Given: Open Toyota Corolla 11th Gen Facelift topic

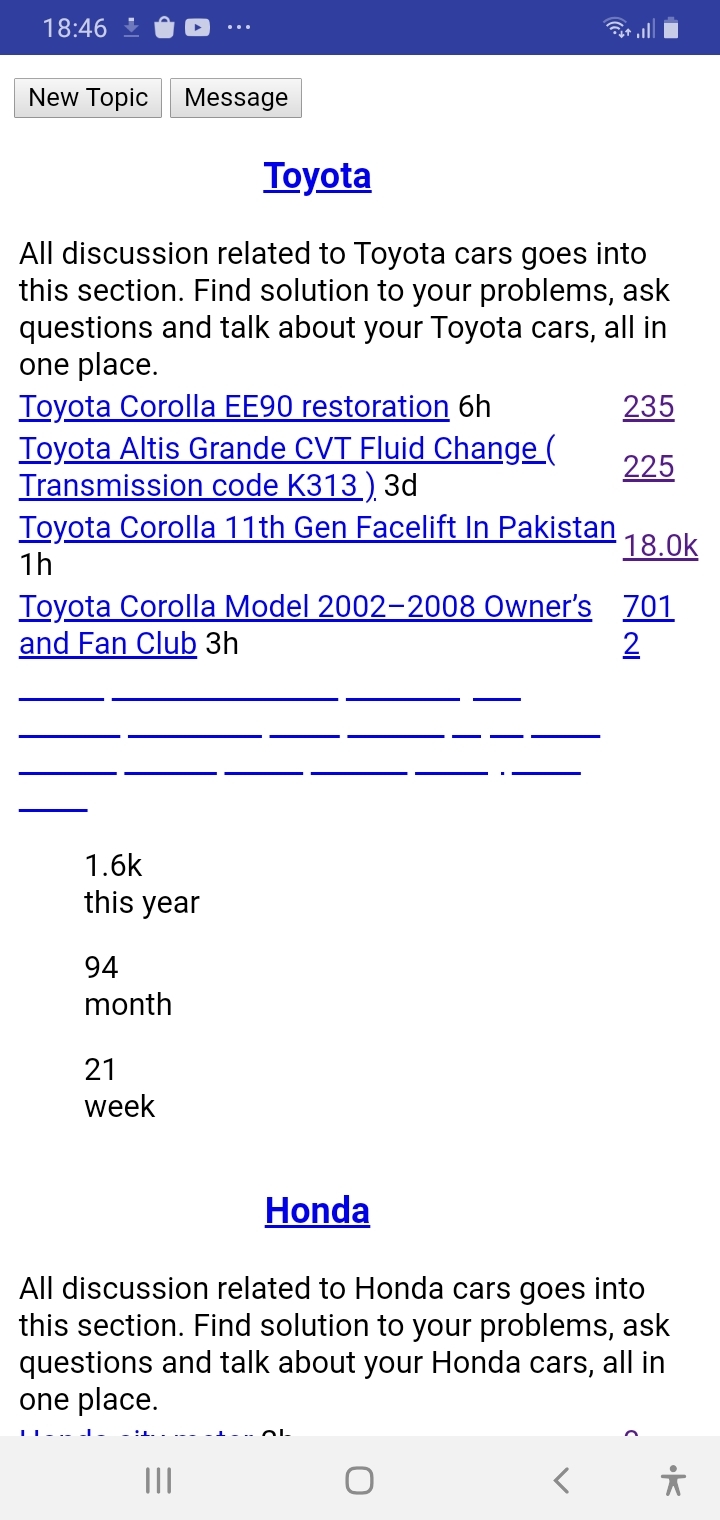Looking at the screenshot, I should click(317, 527).
